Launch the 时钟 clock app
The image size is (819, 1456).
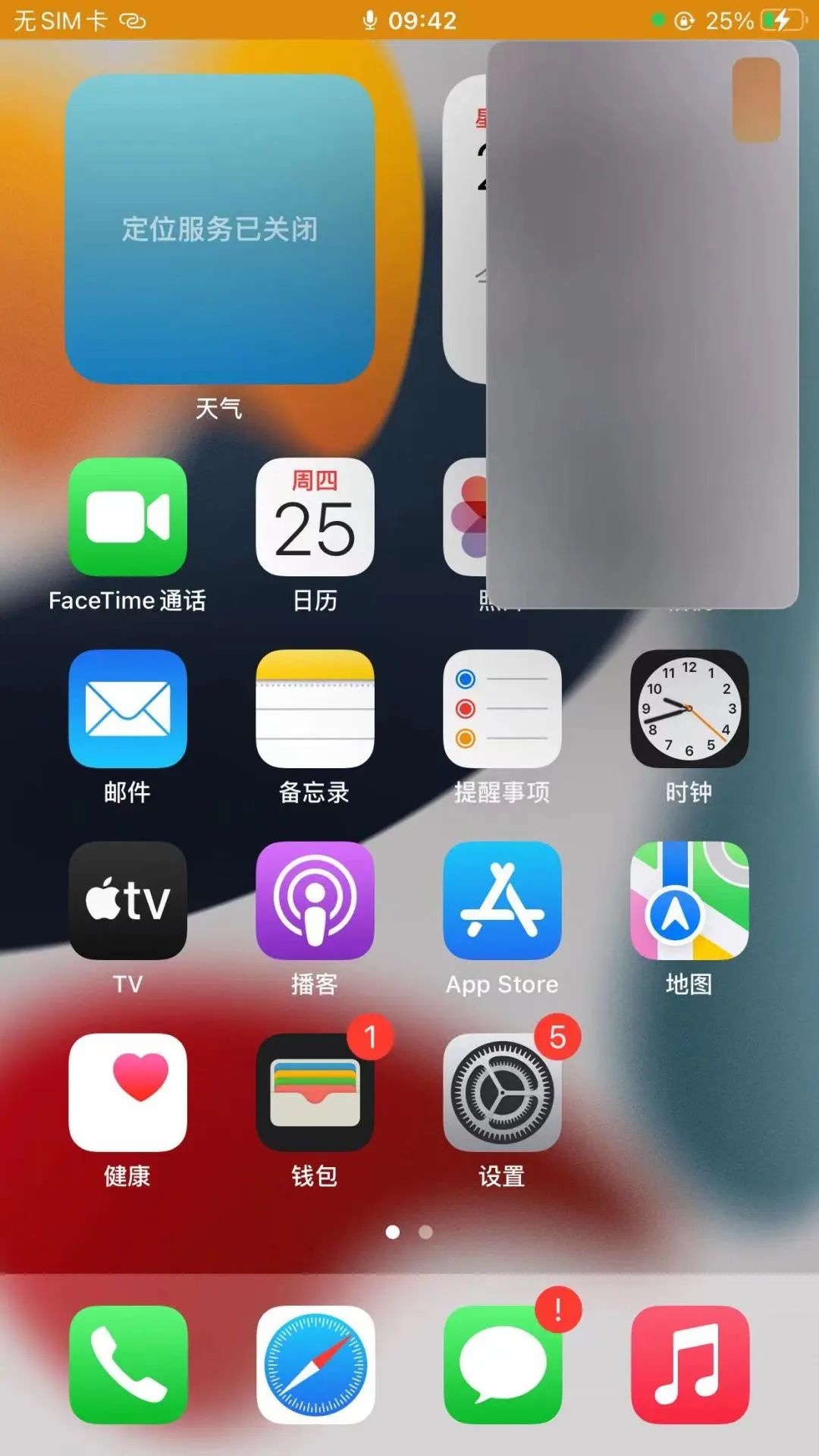pos(689,709)
